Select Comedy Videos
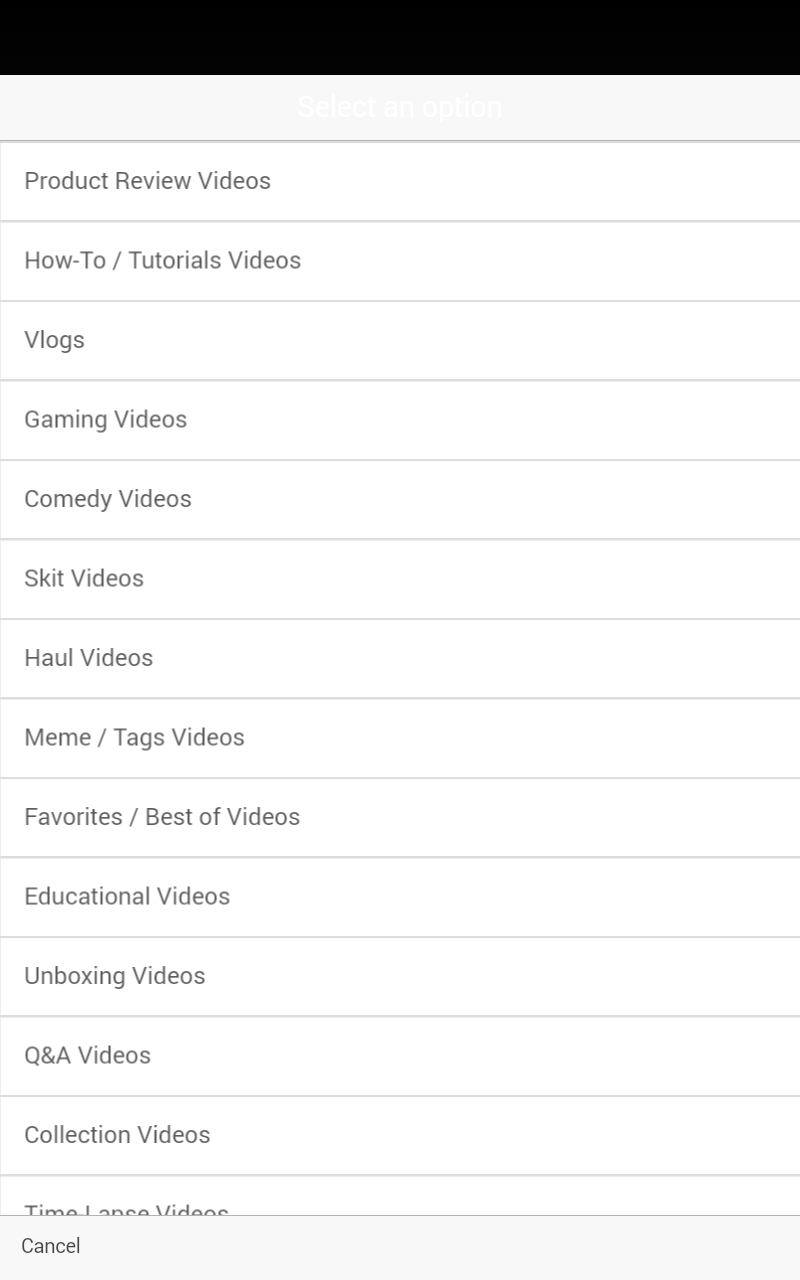The height and width of the screenshot is (1280, 800). [108, 498]
